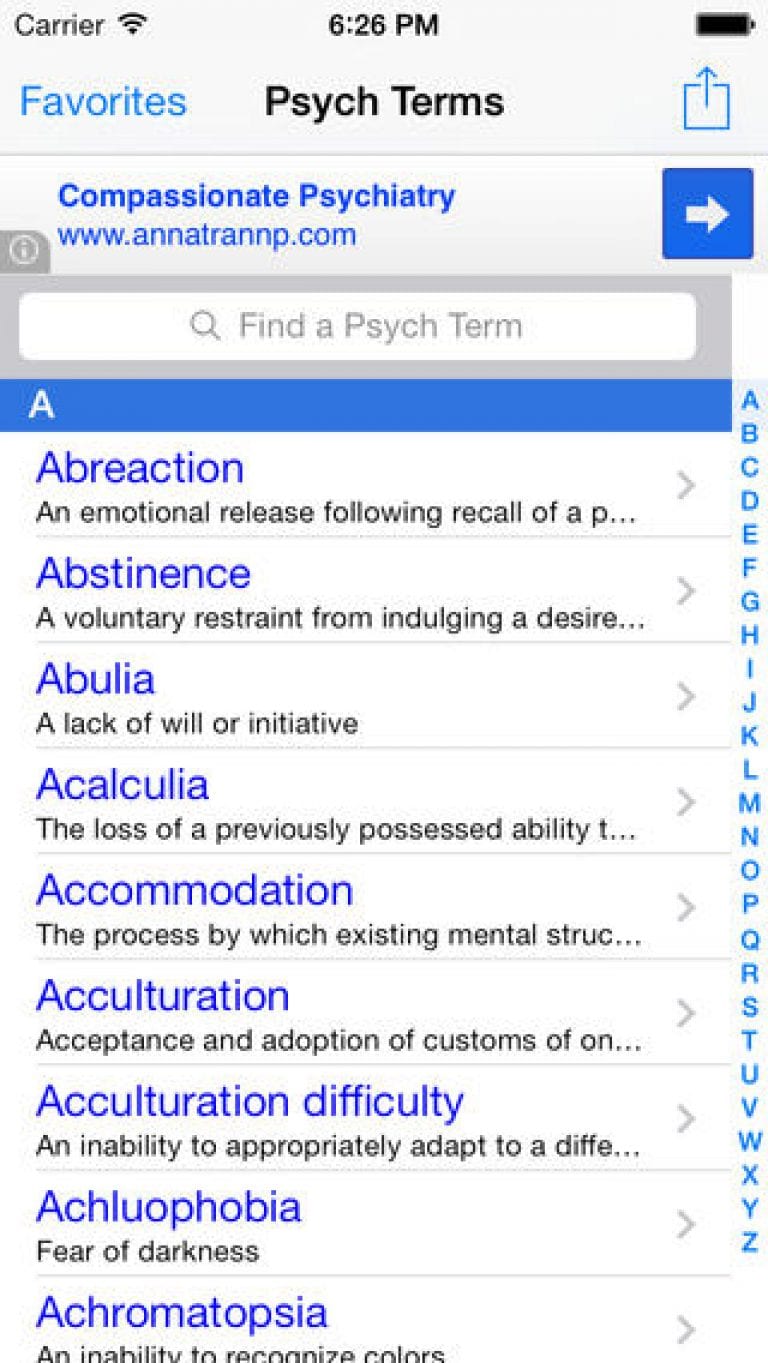Open the Acculturation difficulty definition
The image size is (768, 1363).
click(x=249, y=1101)
